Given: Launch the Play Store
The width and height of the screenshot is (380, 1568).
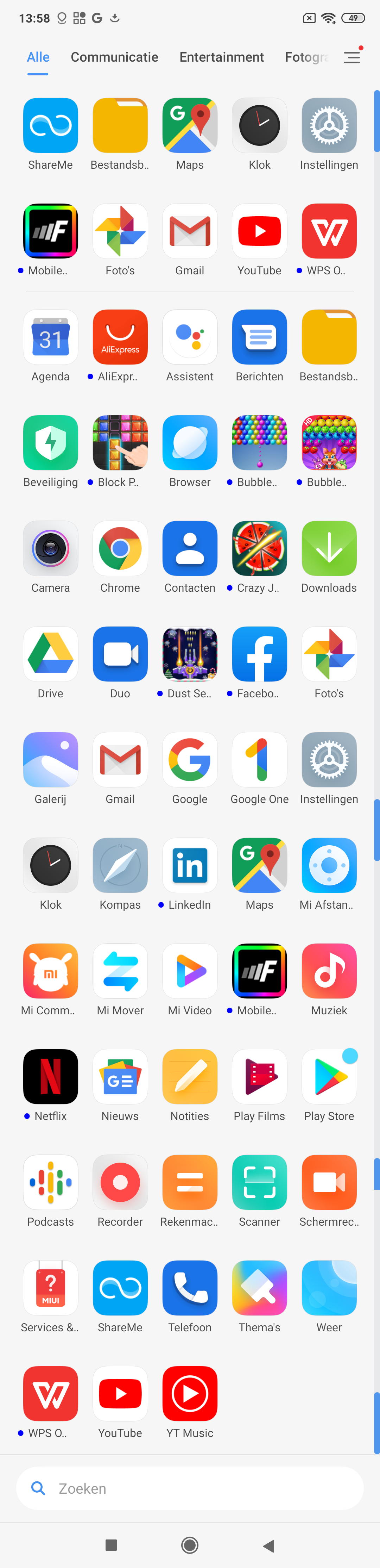Looking at the screenshot, I should click(329, 1076).
